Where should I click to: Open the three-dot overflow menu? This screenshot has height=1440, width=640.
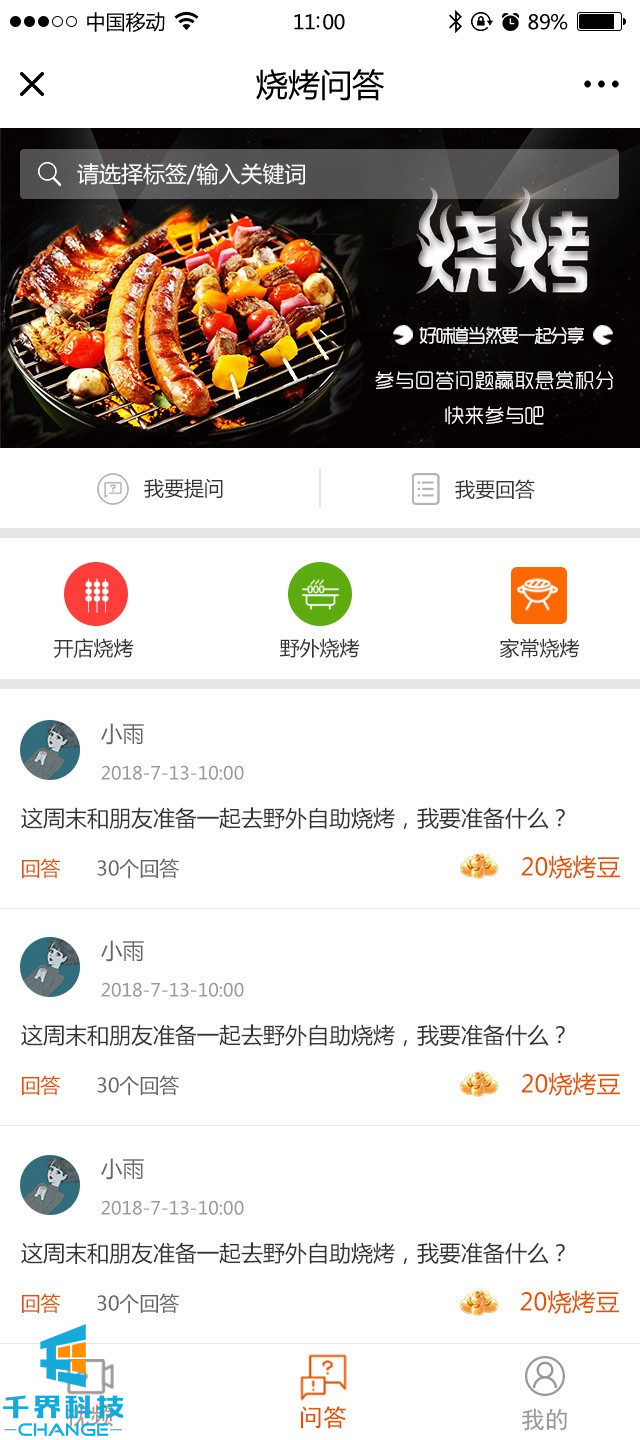pyautogui.click(x=601, y=84)
